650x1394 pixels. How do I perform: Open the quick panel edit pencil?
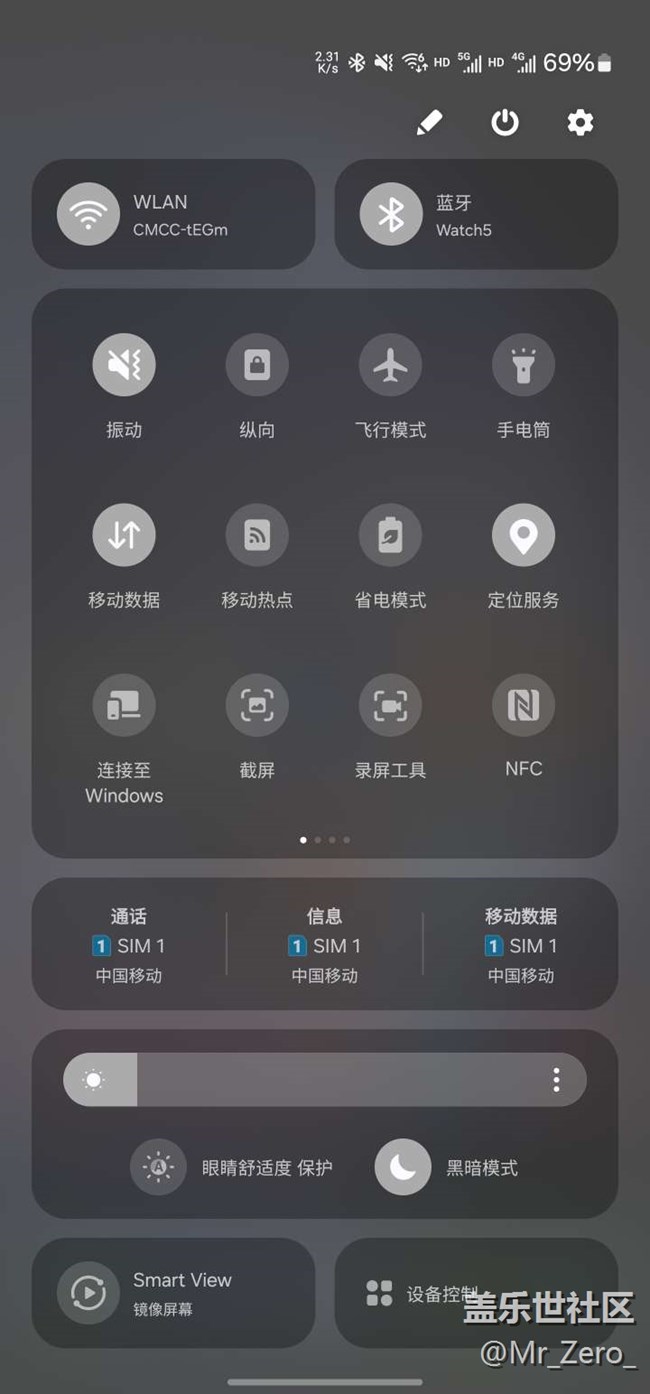pos(429,123)
